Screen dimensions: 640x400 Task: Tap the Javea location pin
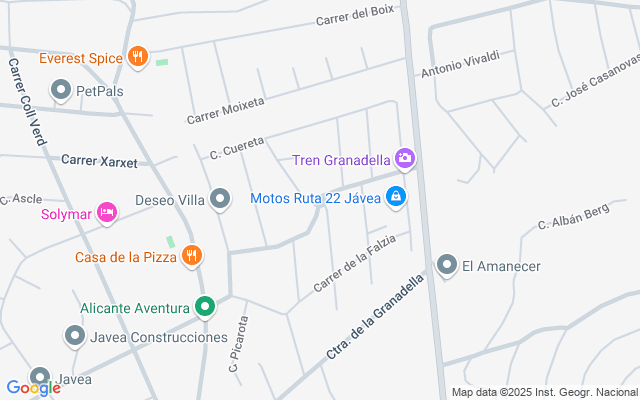tap(40, 377)
